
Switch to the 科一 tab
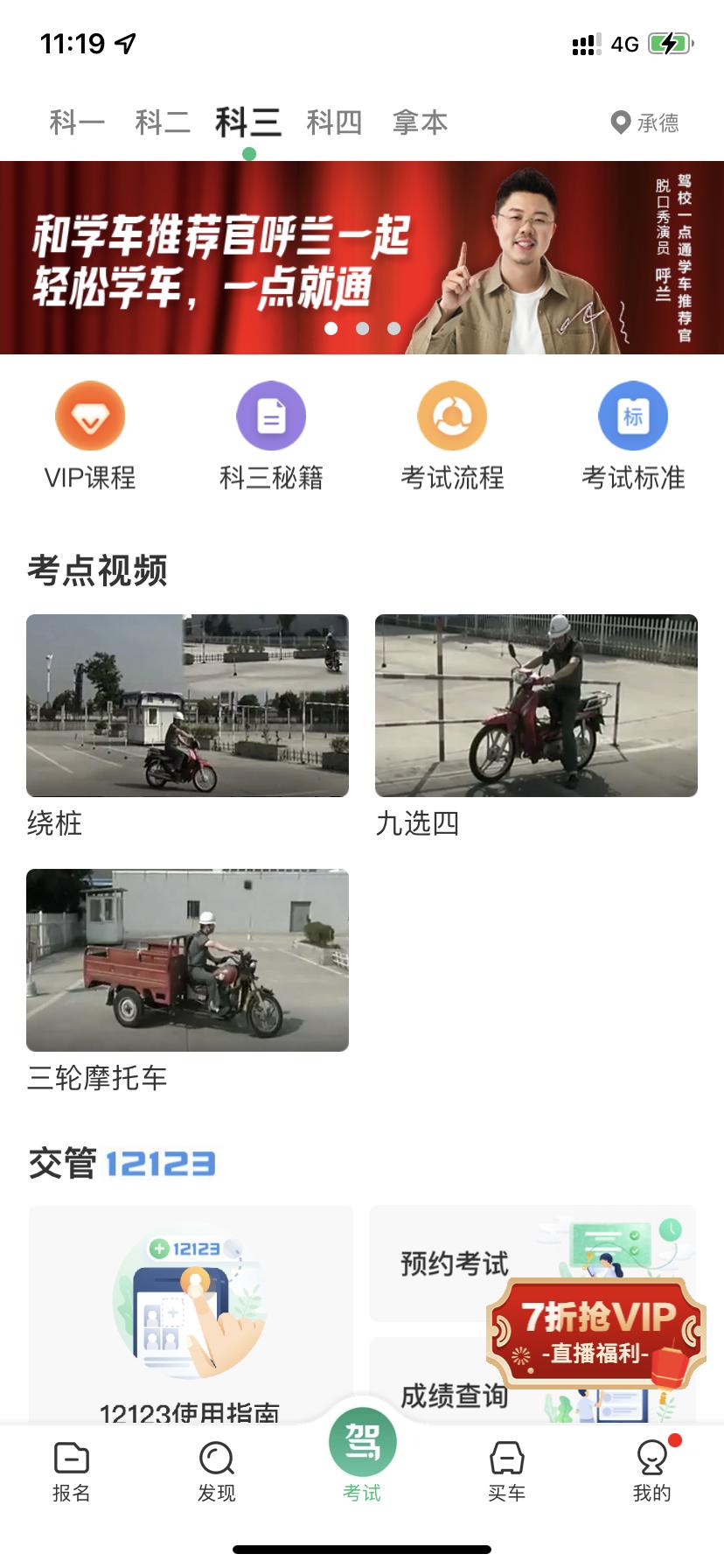point(75,122)
